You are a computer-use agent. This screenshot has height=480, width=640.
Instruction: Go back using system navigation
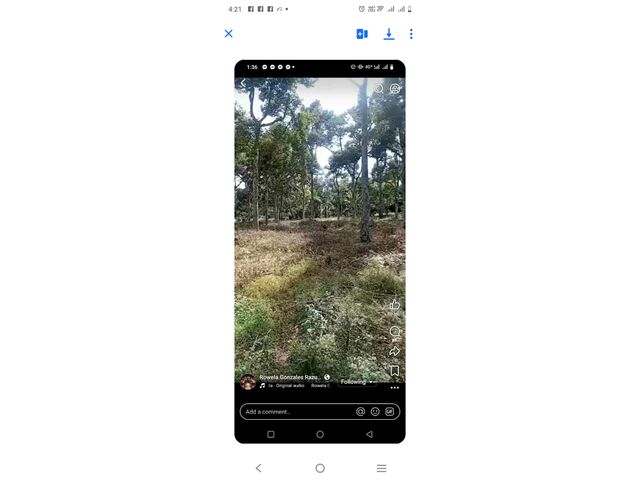258,468
